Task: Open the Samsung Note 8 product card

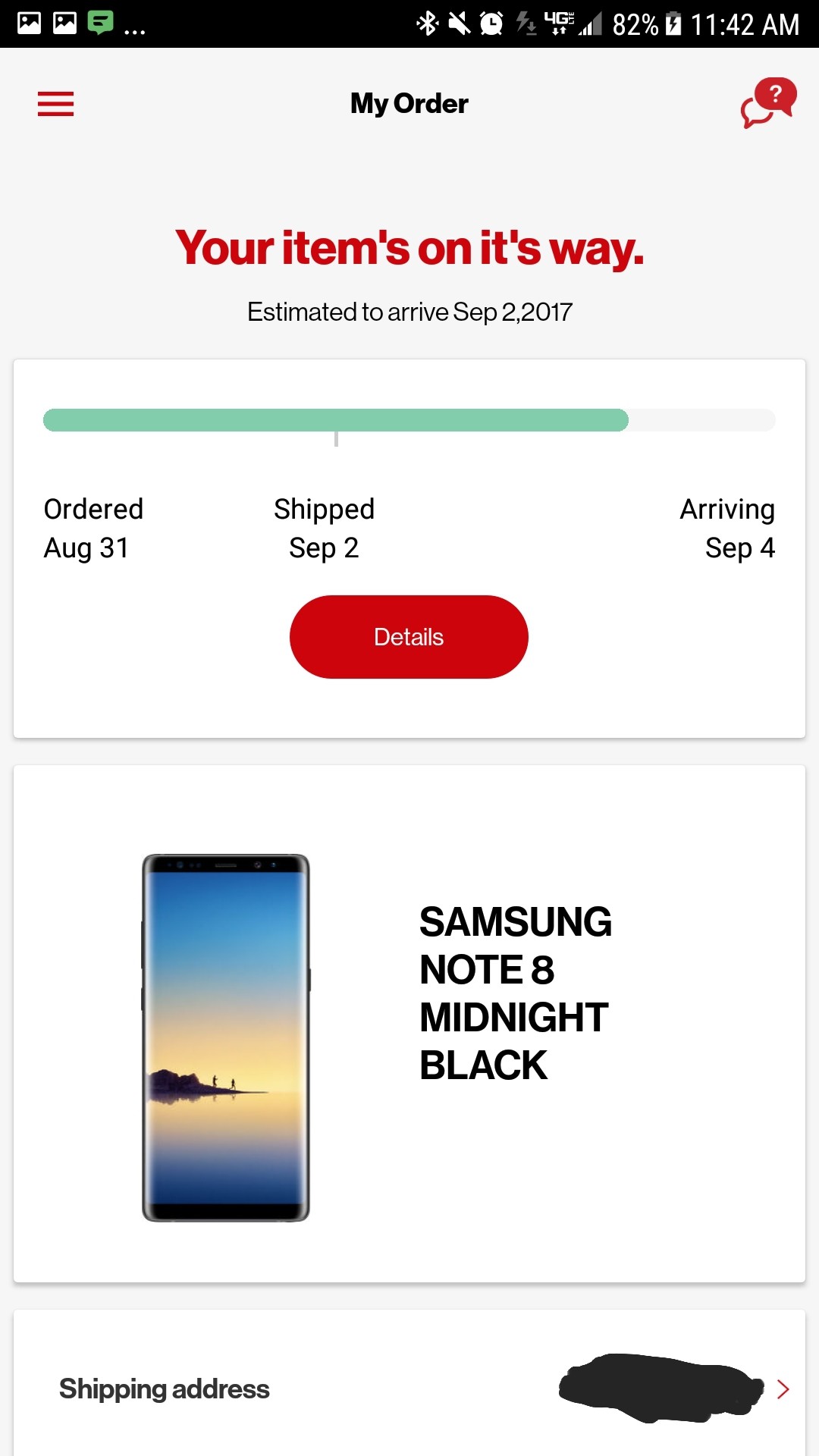Action: pos(409,1024)
